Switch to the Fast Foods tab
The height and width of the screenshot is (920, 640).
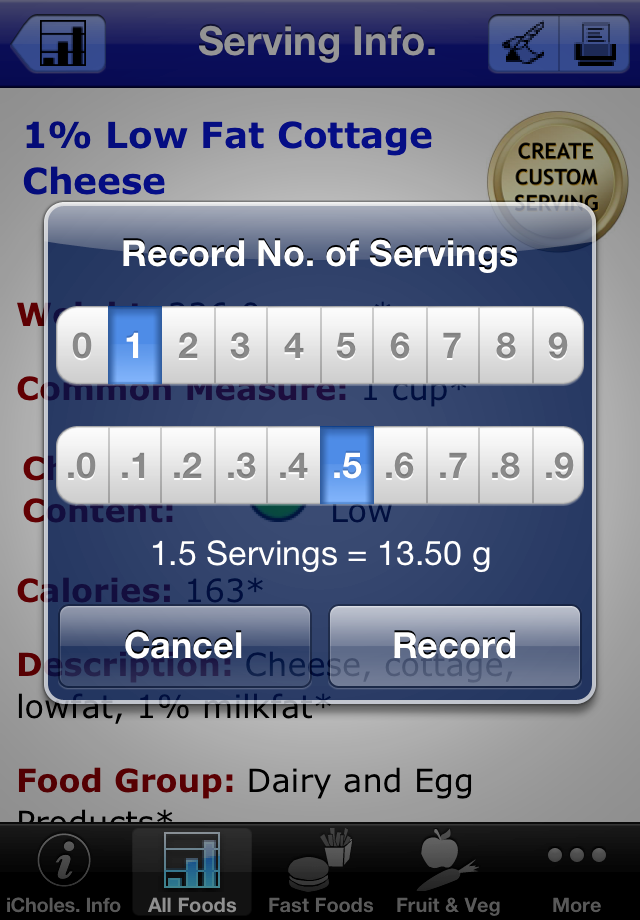(x=320, y=874)
